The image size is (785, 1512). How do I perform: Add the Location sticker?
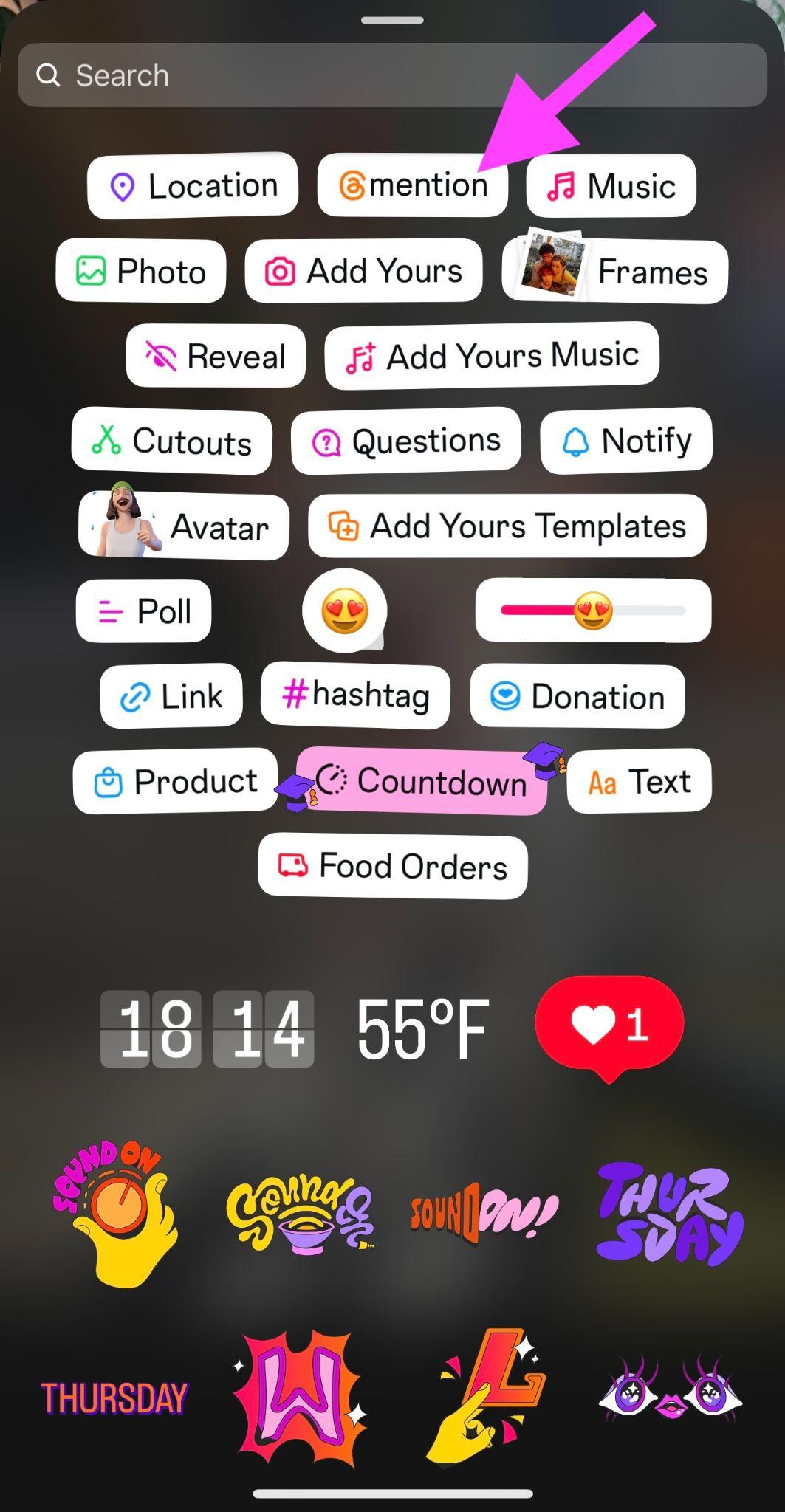pyautogui.click(x=193, y=185)
